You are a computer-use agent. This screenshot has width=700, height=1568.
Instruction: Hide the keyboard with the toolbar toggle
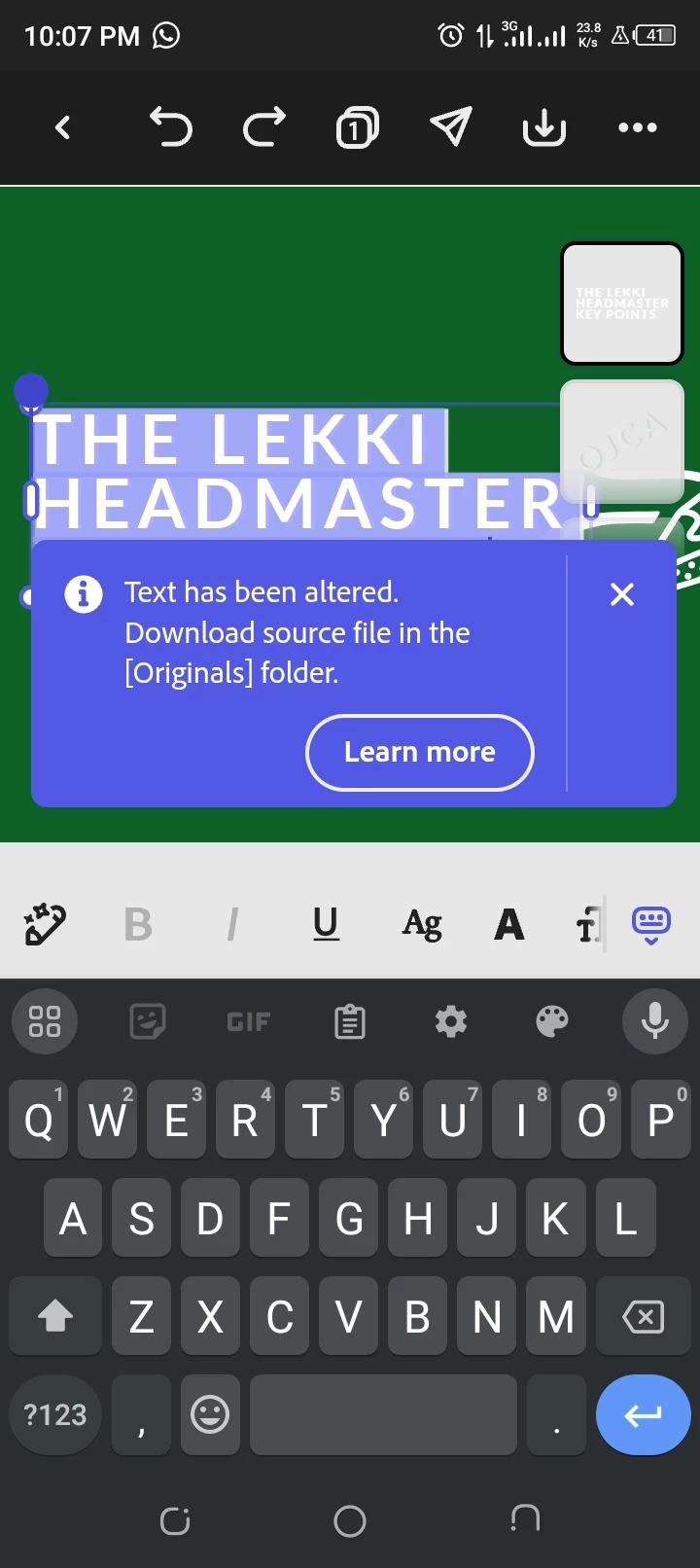point(651,924)
